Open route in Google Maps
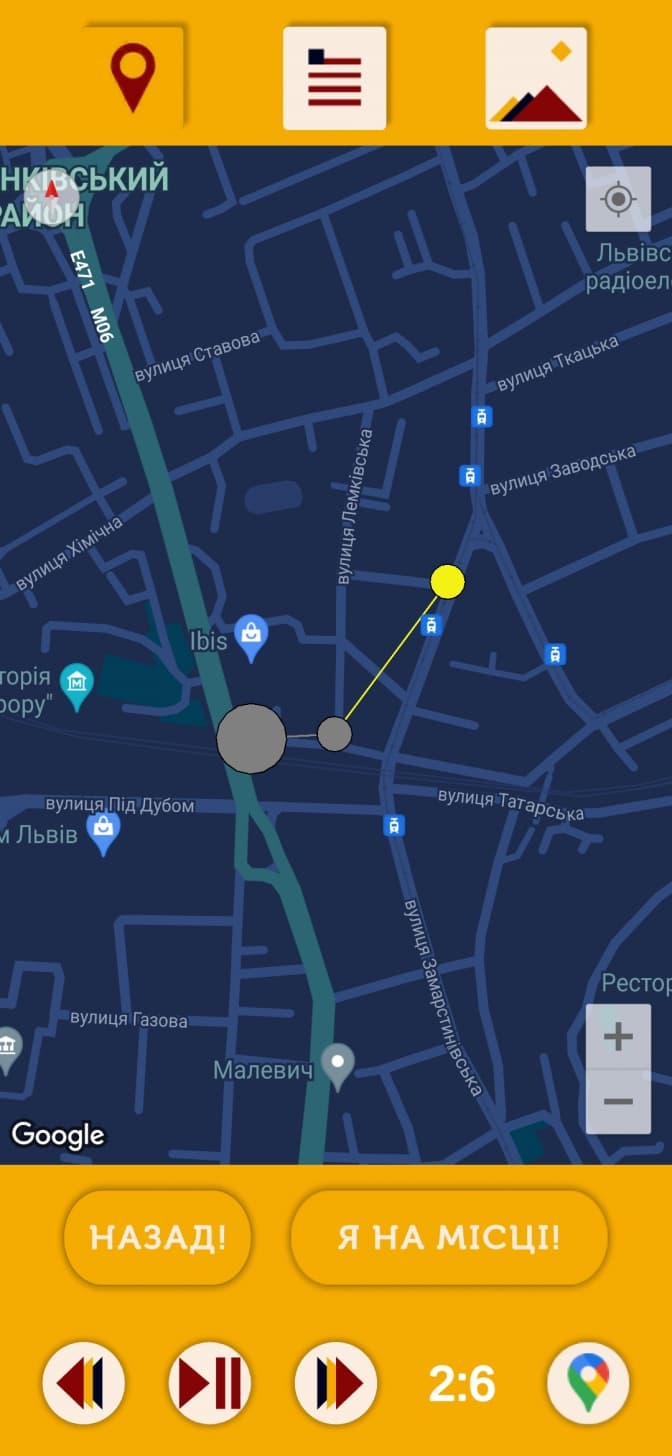The height and width of the screenshot is (1456, 672). [x=588, y=1384]
